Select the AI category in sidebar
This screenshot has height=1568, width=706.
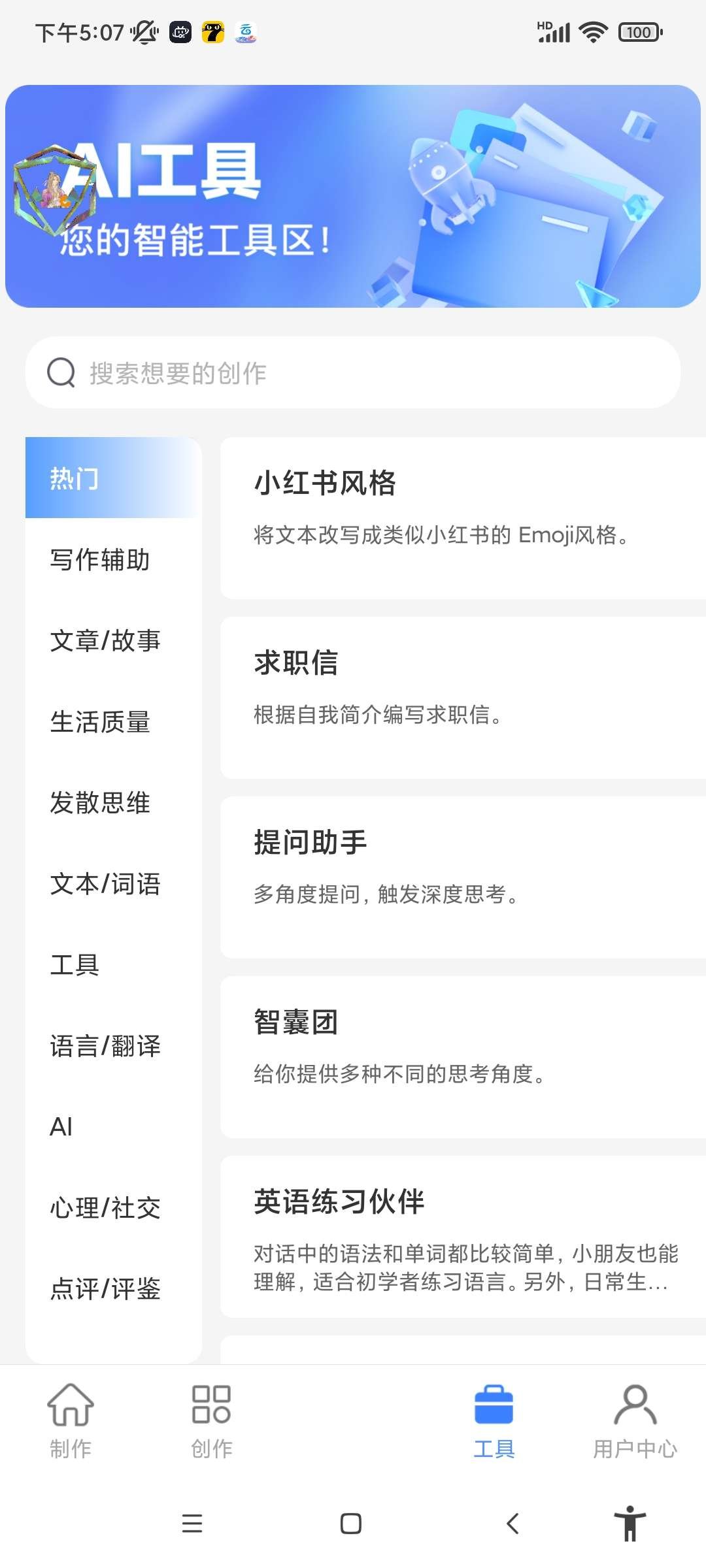pos(61,1127)
